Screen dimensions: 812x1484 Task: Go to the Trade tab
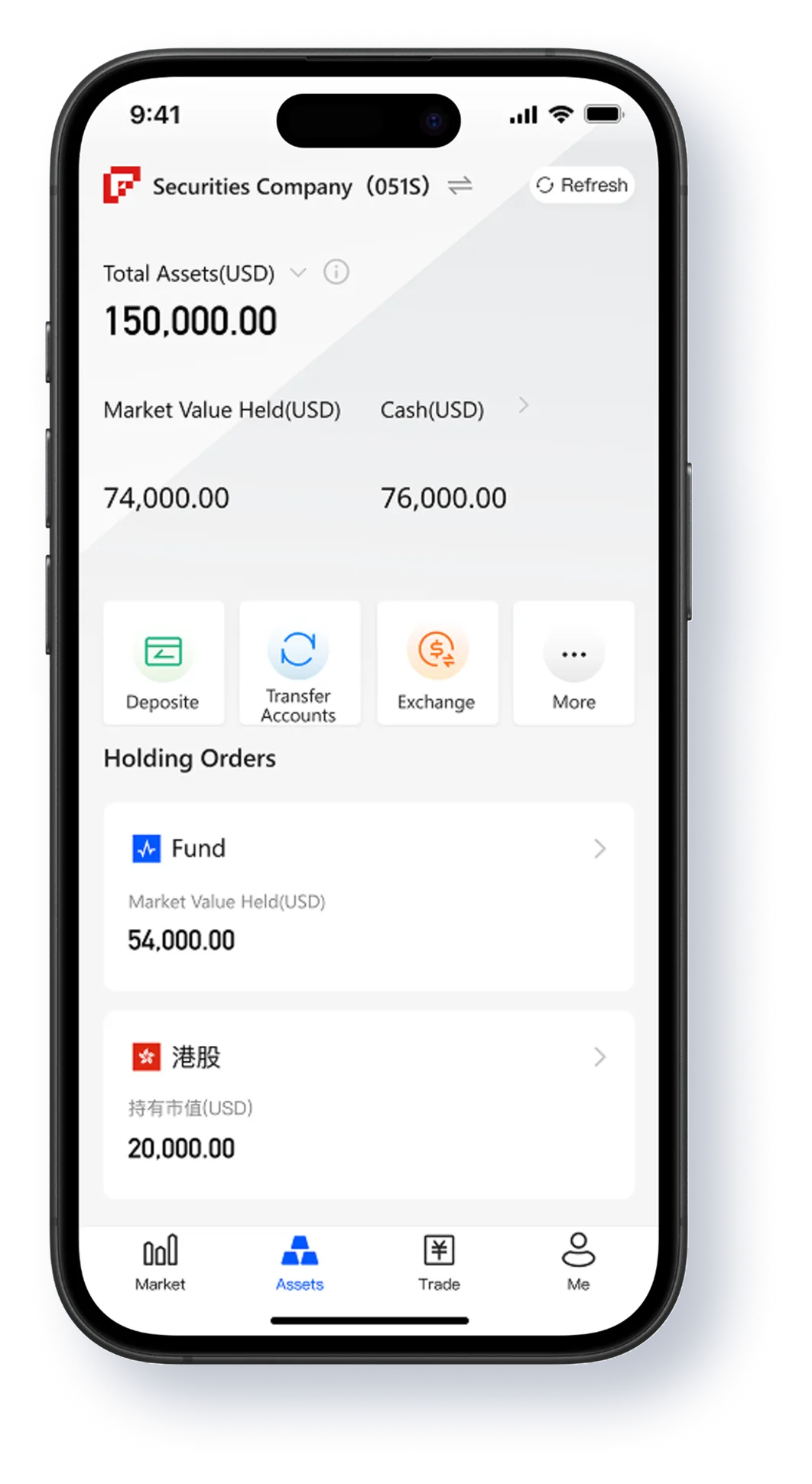pyautogui.click(x=439, y=1262)
